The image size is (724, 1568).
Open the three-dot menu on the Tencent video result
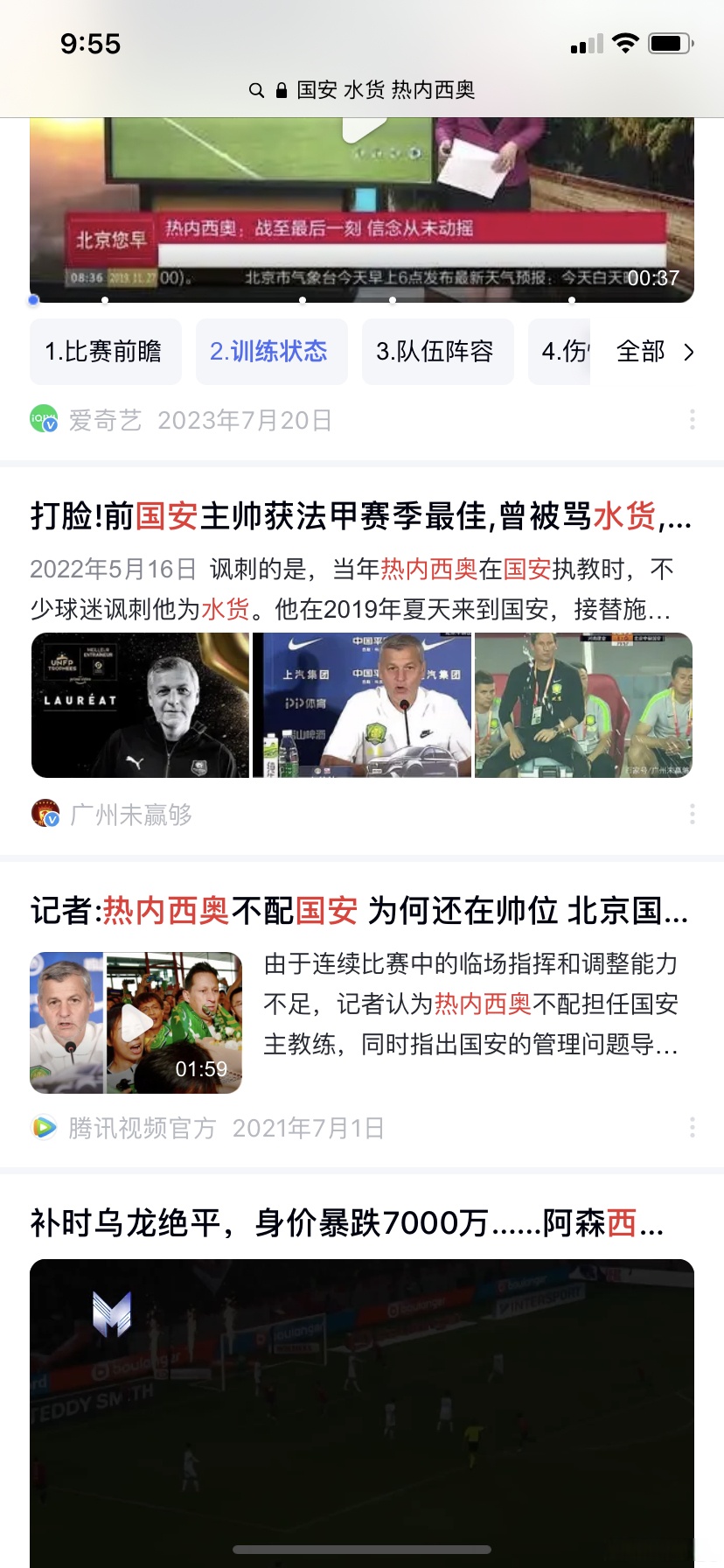tap(693, 1128)
